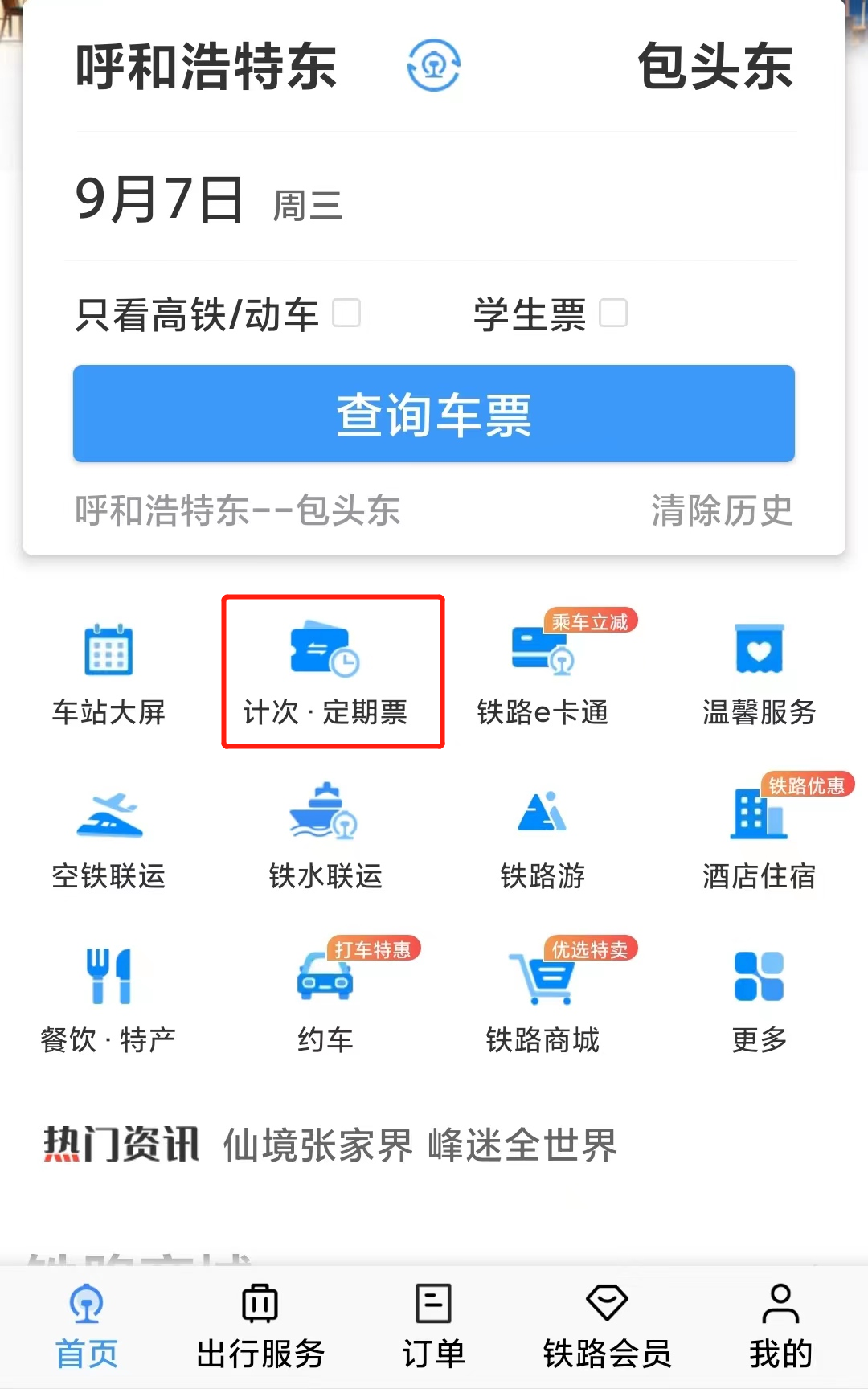Open 温馨服务
Viewport: 868px width, 1389px height.
759,674
